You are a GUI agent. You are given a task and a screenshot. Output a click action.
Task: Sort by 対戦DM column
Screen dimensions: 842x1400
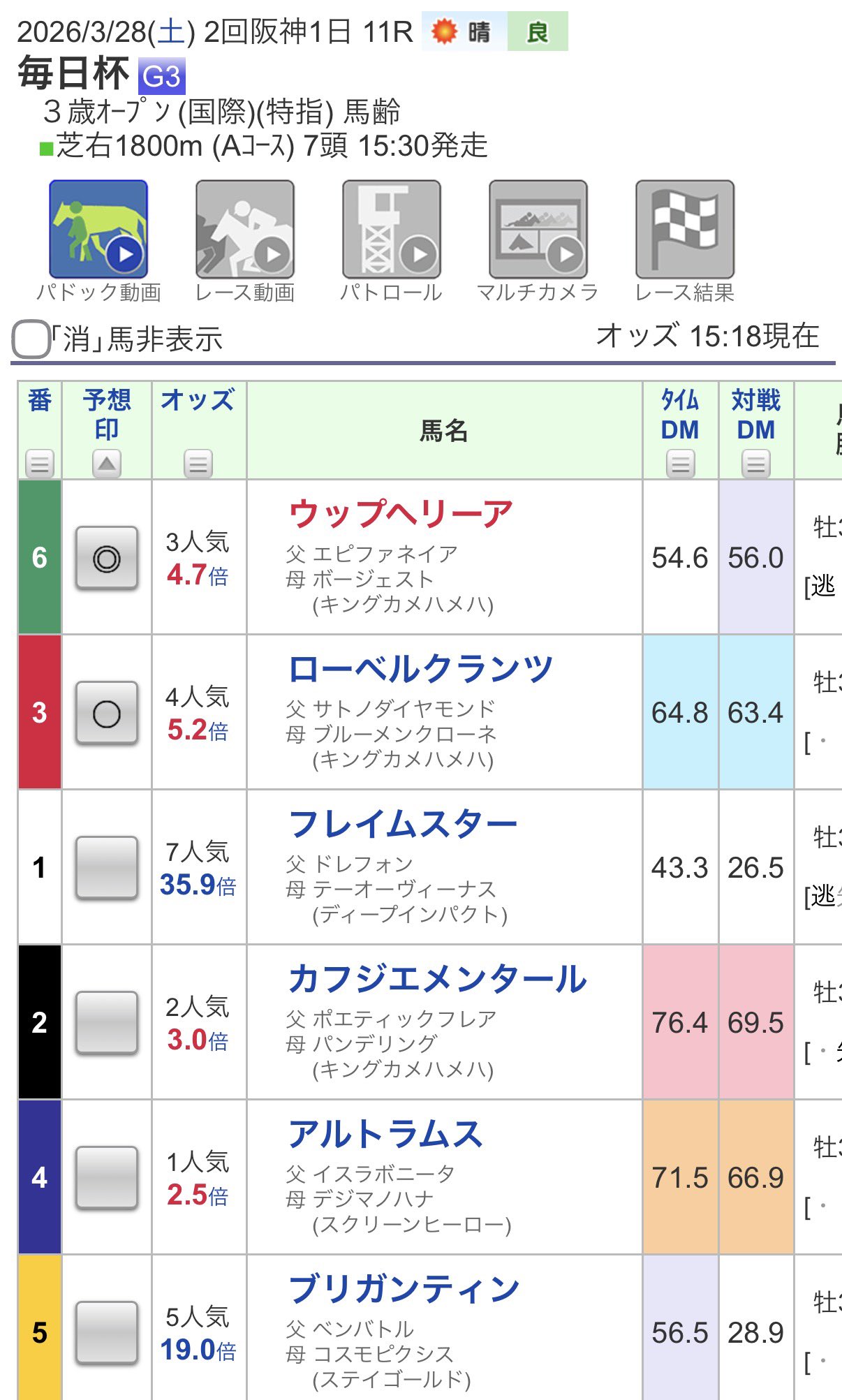[756, 464]
